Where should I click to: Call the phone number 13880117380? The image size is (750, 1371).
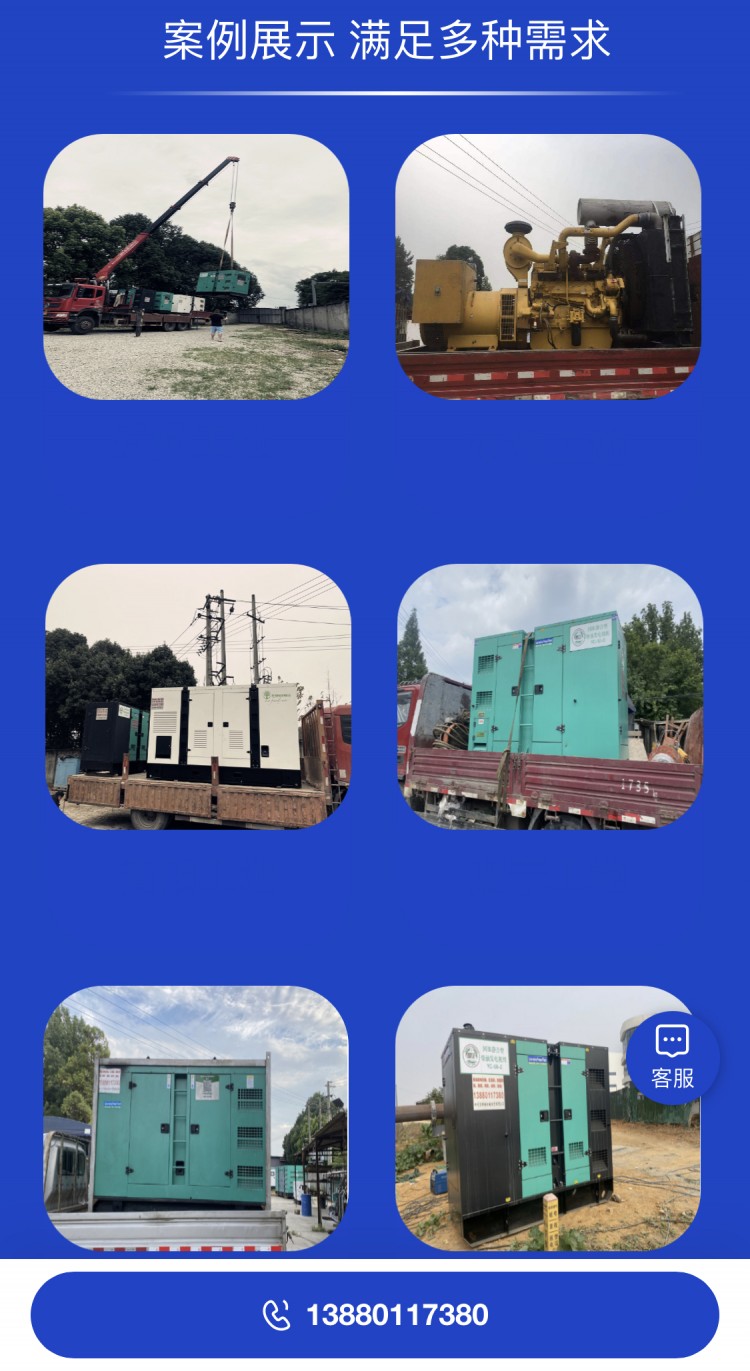tap(375, 1314)
